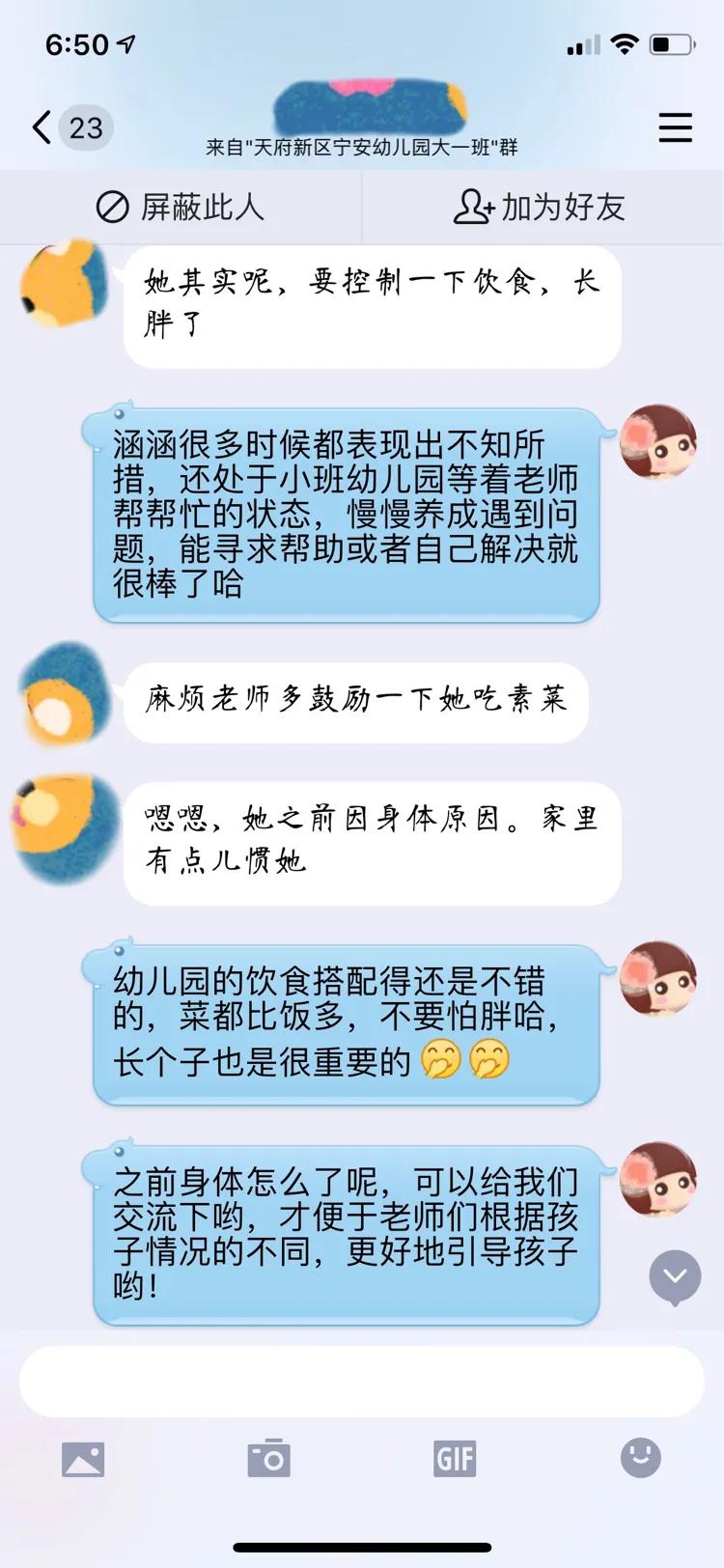
Task: Open the hamburger menu
Action: point(675,127)
